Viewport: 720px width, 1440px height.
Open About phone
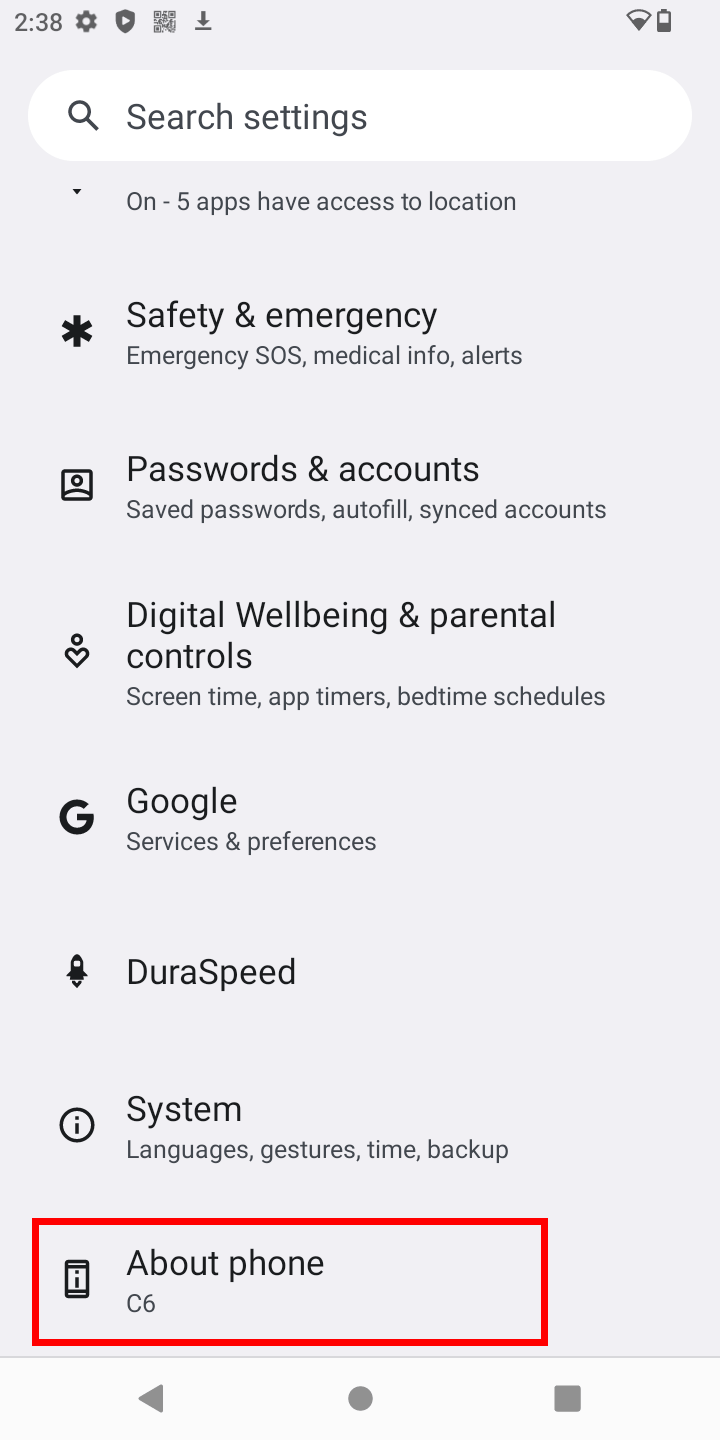point(290,1281)
